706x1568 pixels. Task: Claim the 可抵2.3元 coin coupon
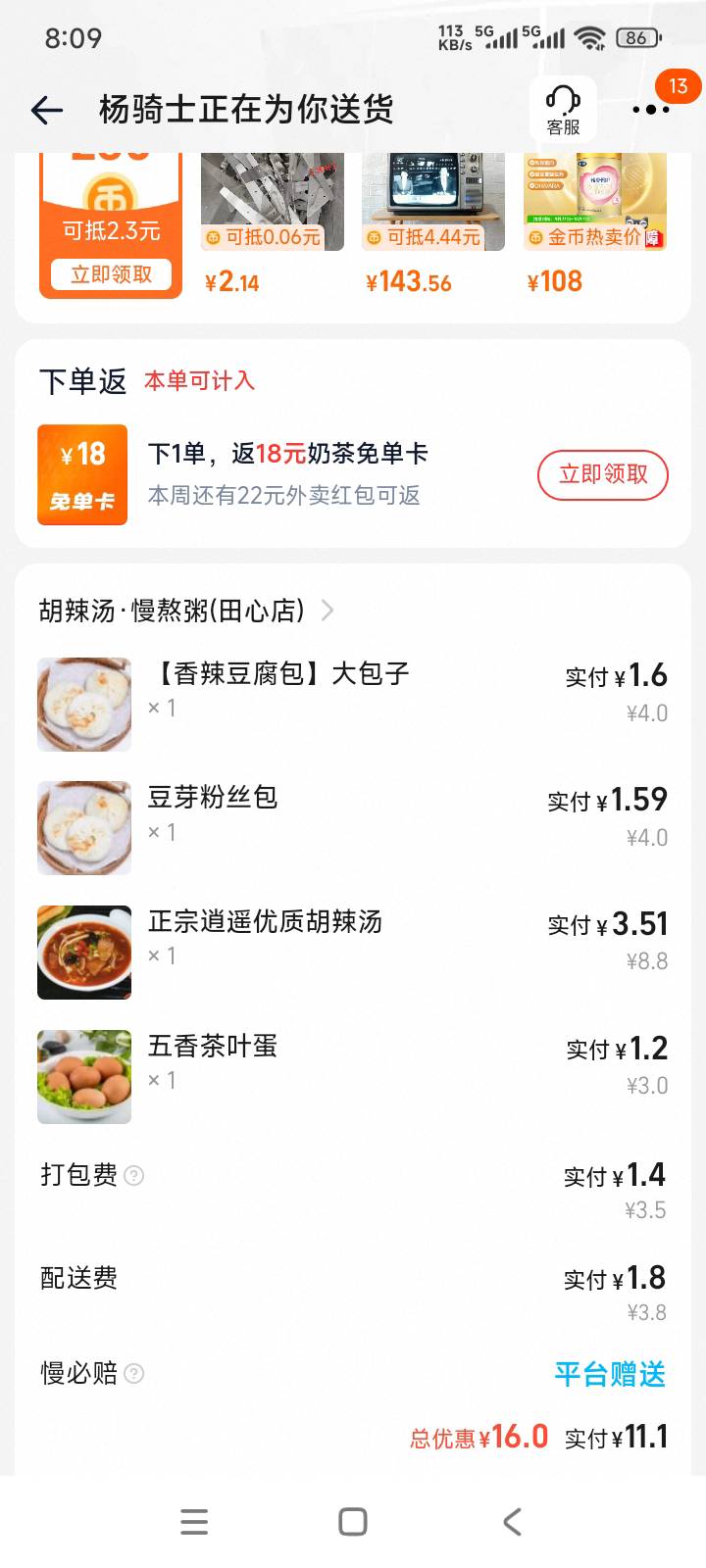pyautogui.click(x=111, y=274)
